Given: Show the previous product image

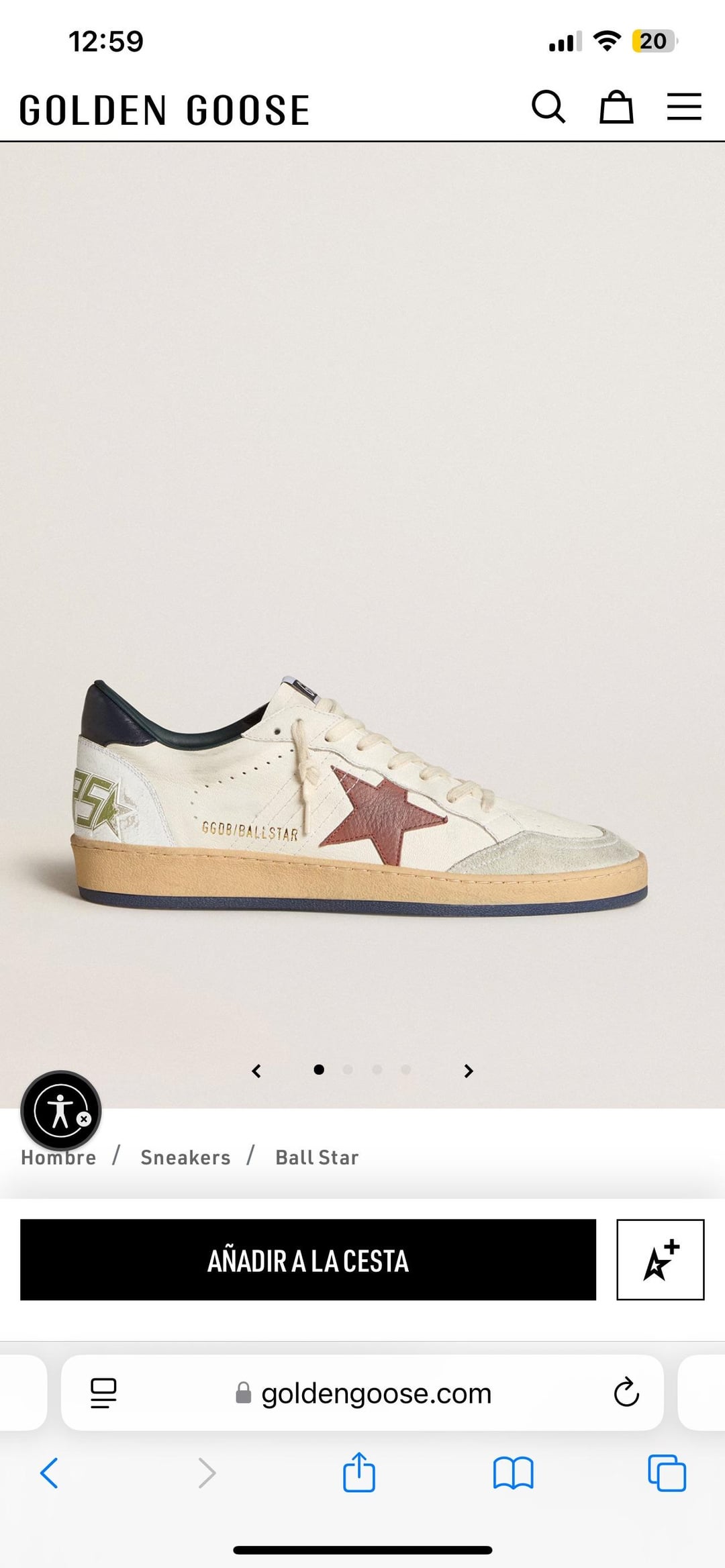Looking at the screenshot, I should tap(256, 1071).
